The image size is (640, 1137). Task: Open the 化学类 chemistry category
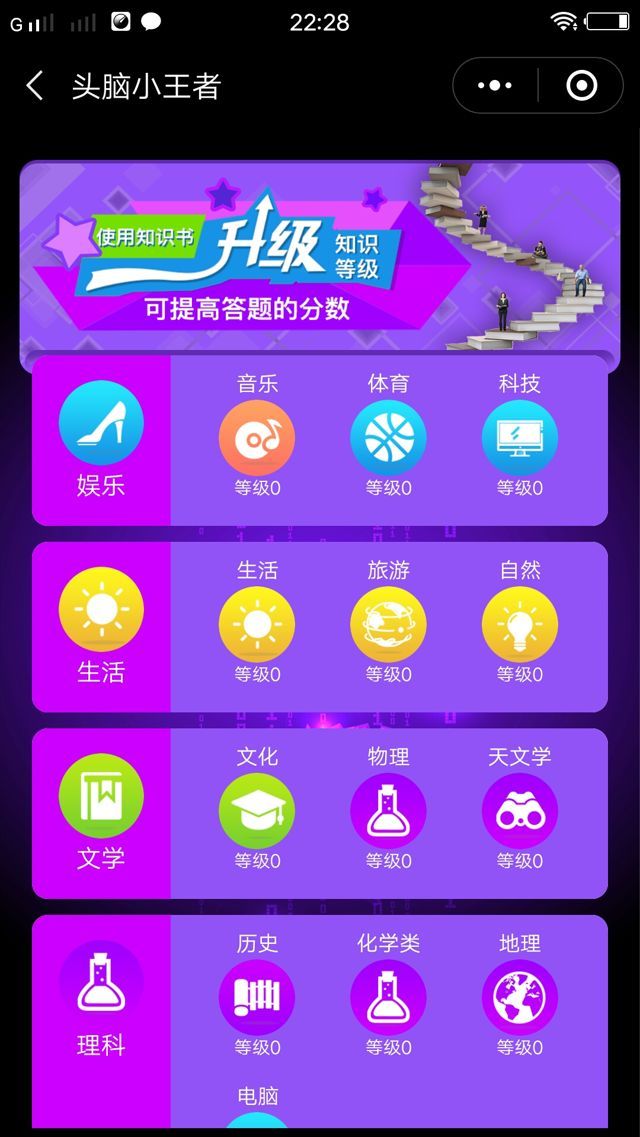tap(388, 998)
